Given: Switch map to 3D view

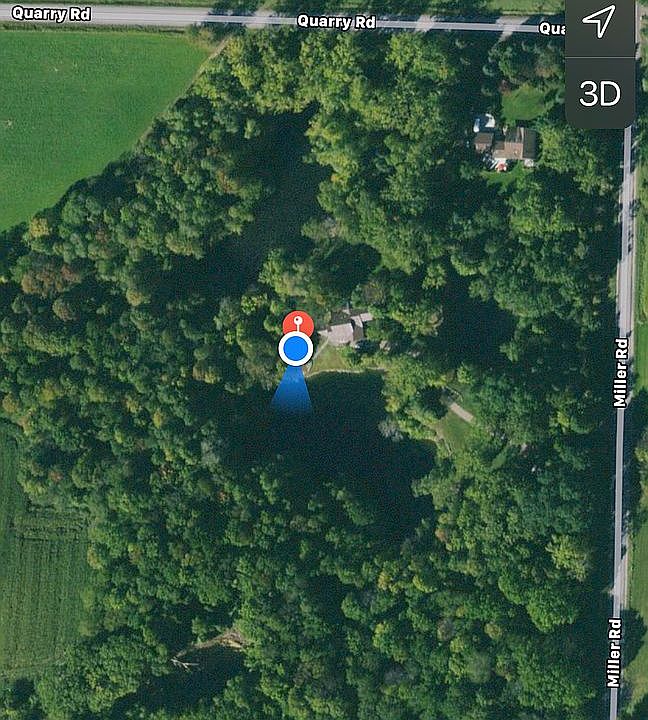Looking at the screenshot, I should [599, 93].
